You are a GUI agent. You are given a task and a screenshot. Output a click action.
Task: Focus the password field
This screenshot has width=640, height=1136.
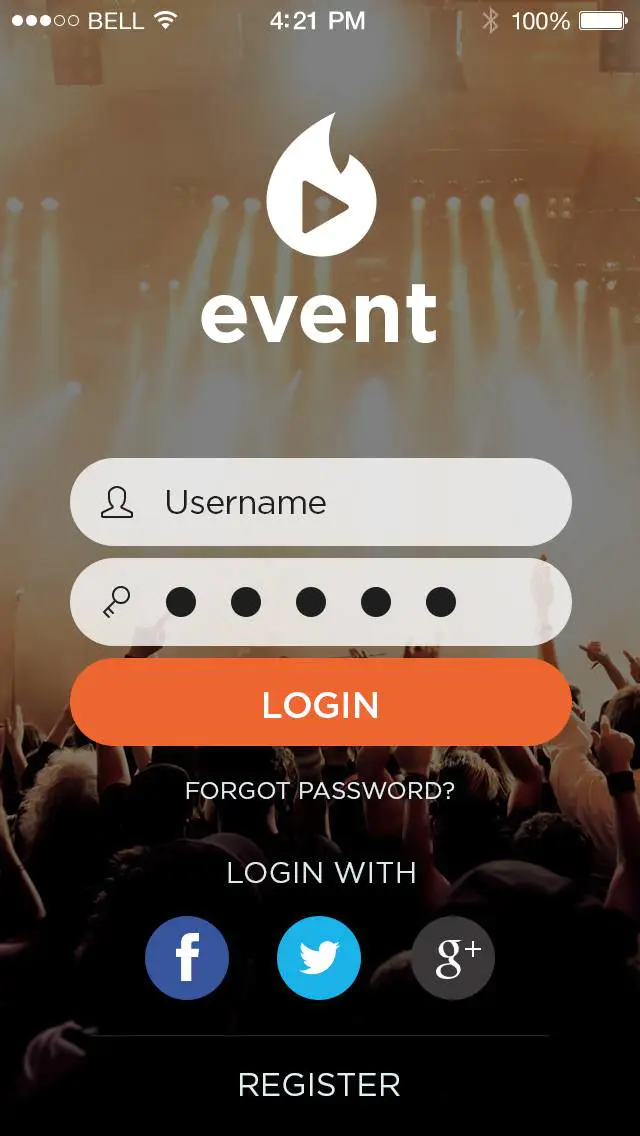320,602
